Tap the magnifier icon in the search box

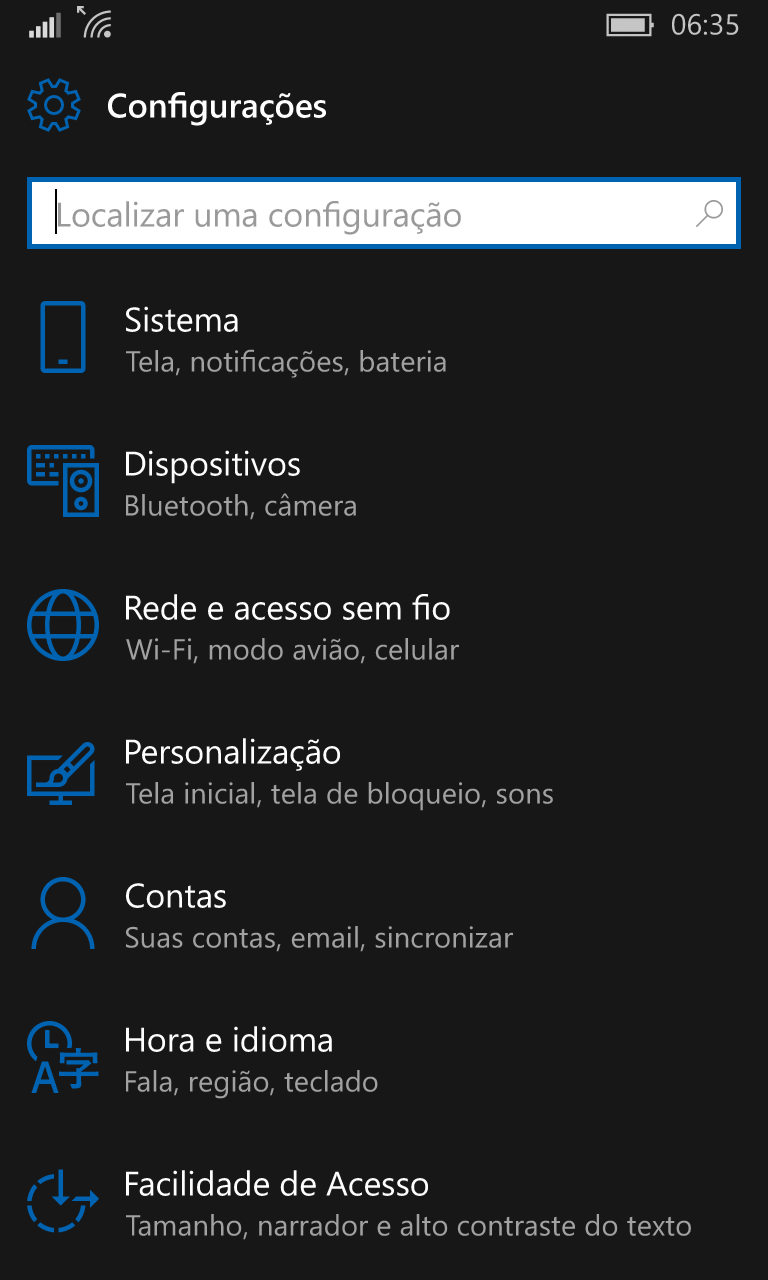tap(709, 213)
